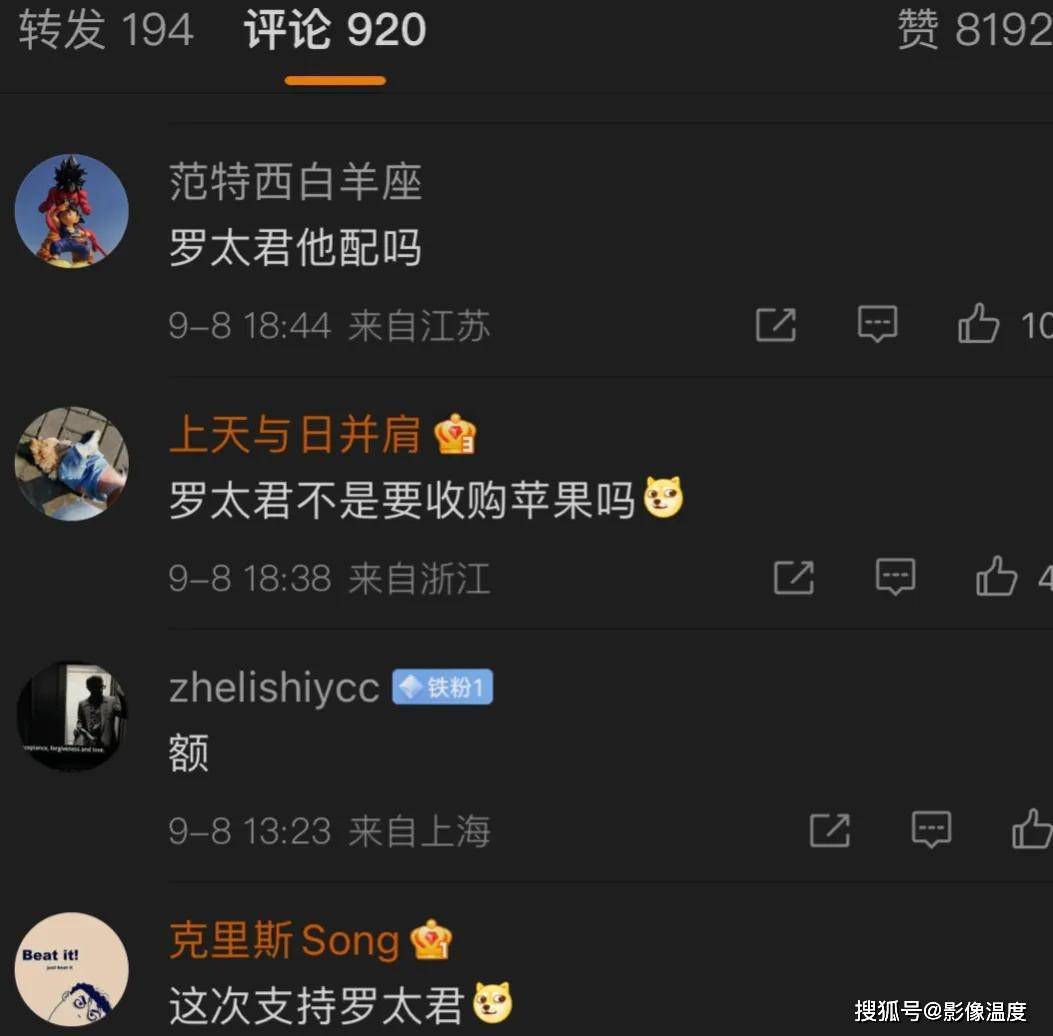Repost 范特西白羊座's comment

[776, 325]
